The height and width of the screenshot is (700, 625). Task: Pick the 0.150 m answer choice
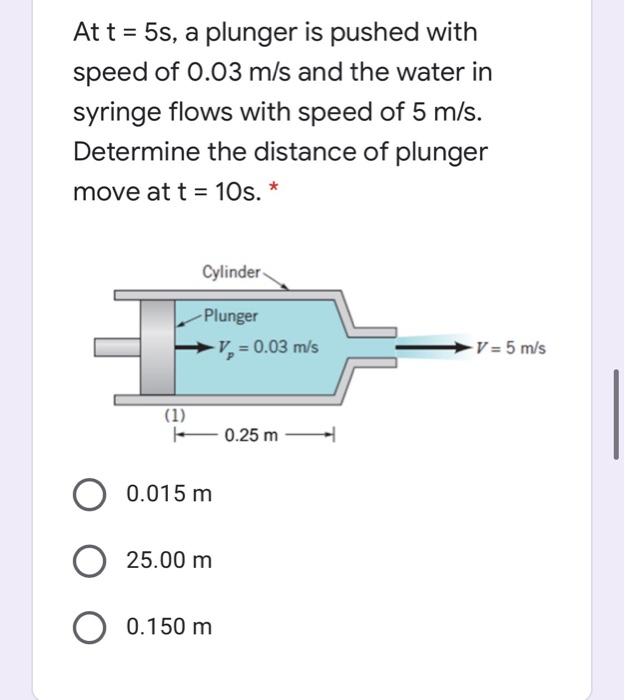(x=90, y=627)
